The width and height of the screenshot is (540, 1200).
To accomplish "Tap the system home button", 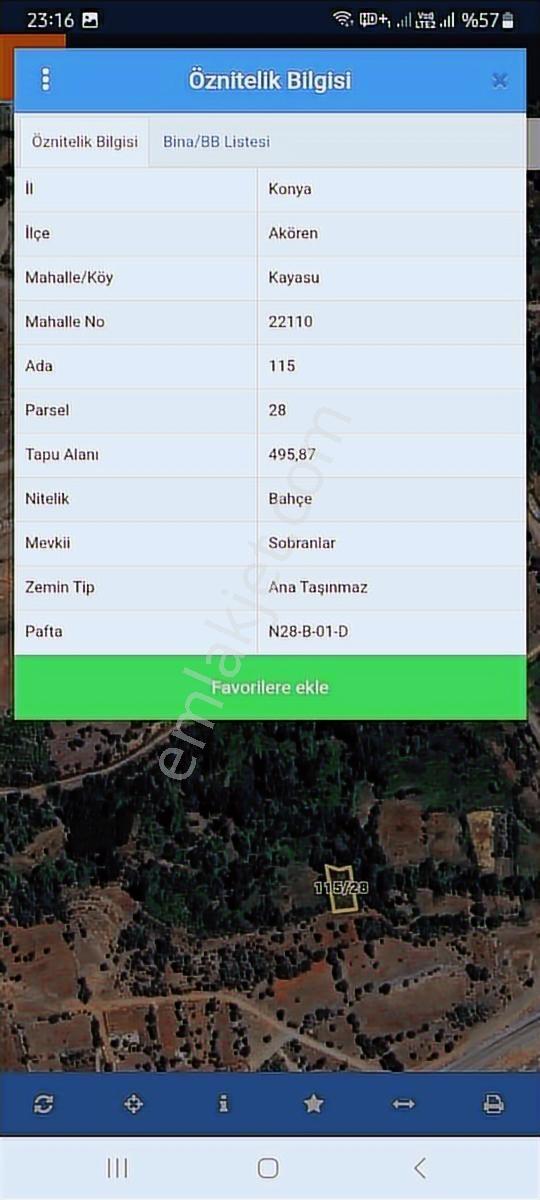I will pos(268,1167).
